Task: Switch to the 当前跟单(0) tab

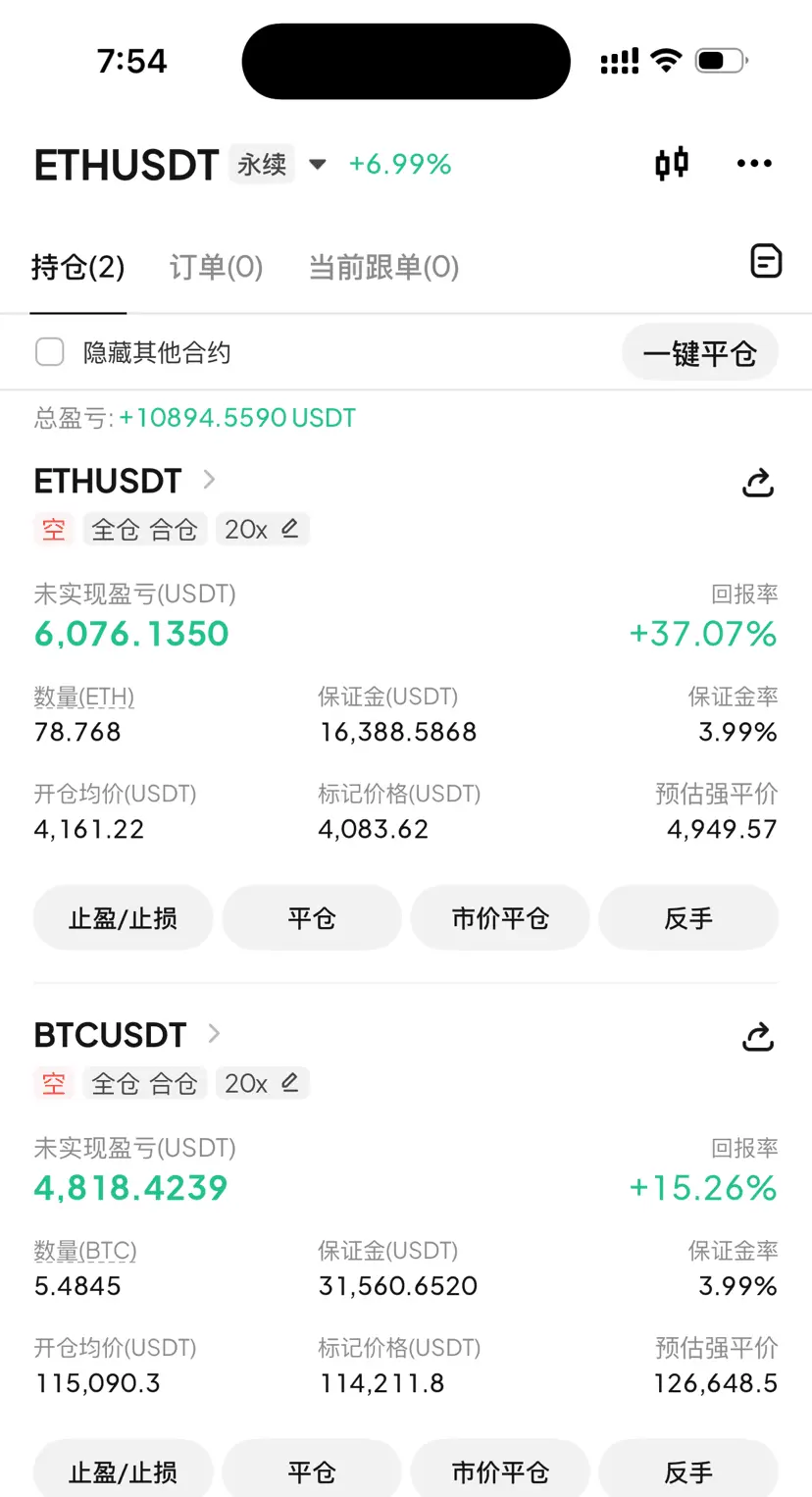Action: coord(383,267)
